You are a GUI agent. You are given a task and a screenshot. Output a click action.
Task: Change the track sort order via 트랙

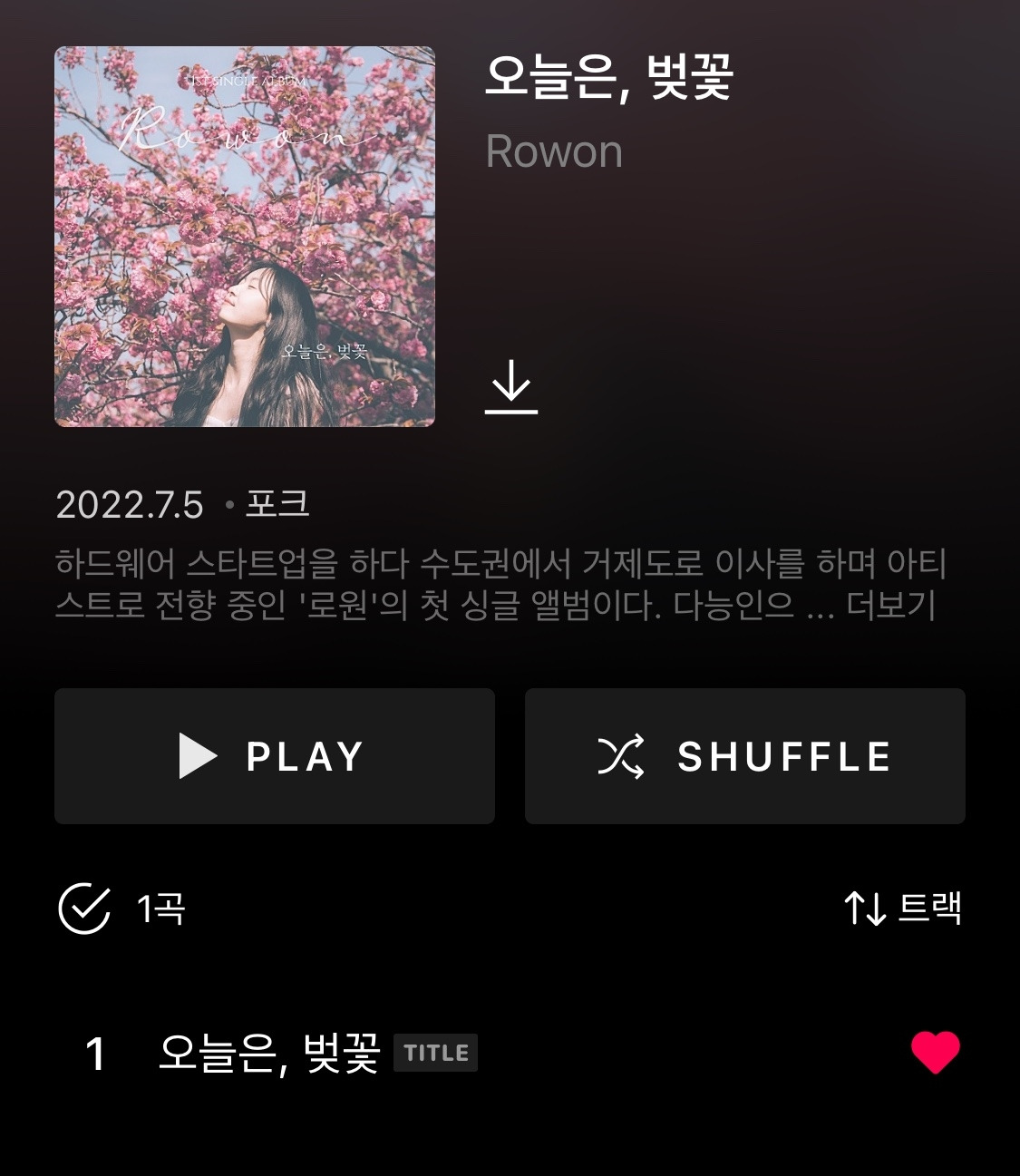click(x=902, y=908)
